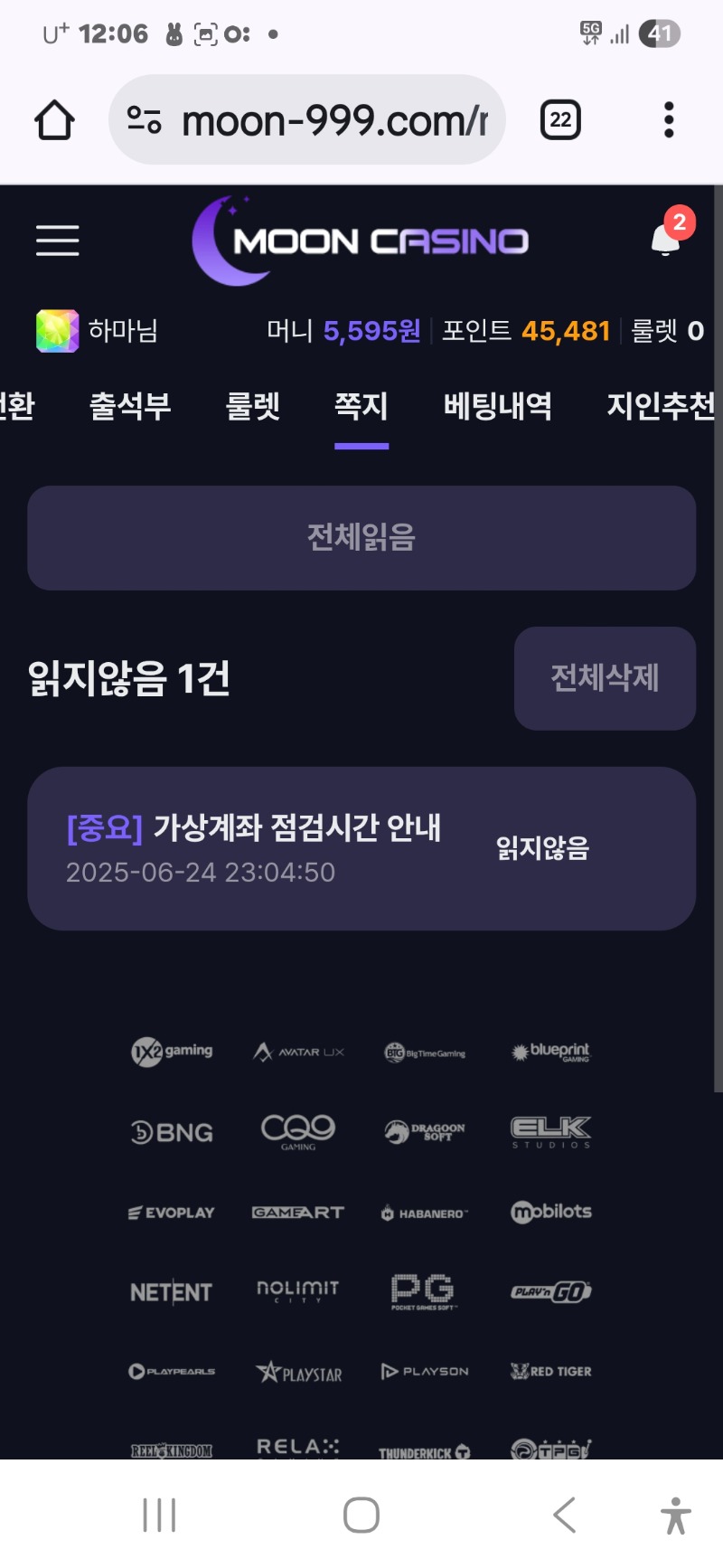The image size is (723, 1568).
Task: Tap the system back button
Action: click(x=564, y=1515)
